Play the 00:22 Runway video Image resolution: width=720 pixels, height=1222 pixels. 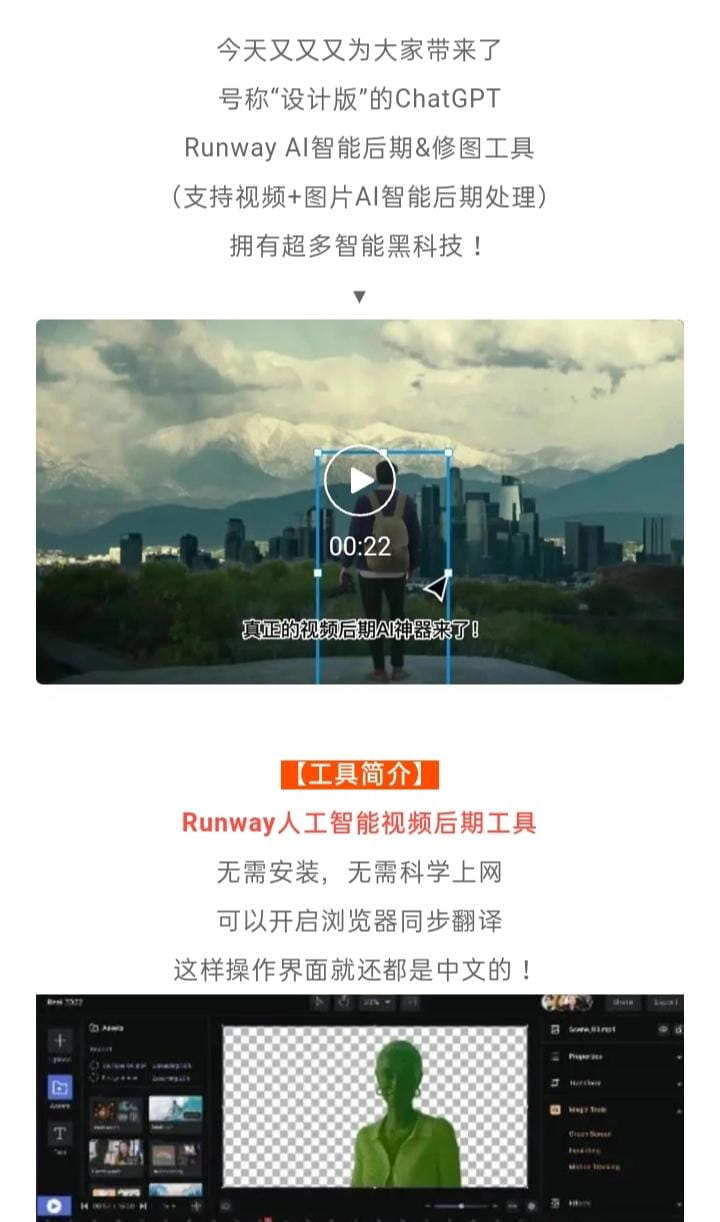[x=359, y=481]
